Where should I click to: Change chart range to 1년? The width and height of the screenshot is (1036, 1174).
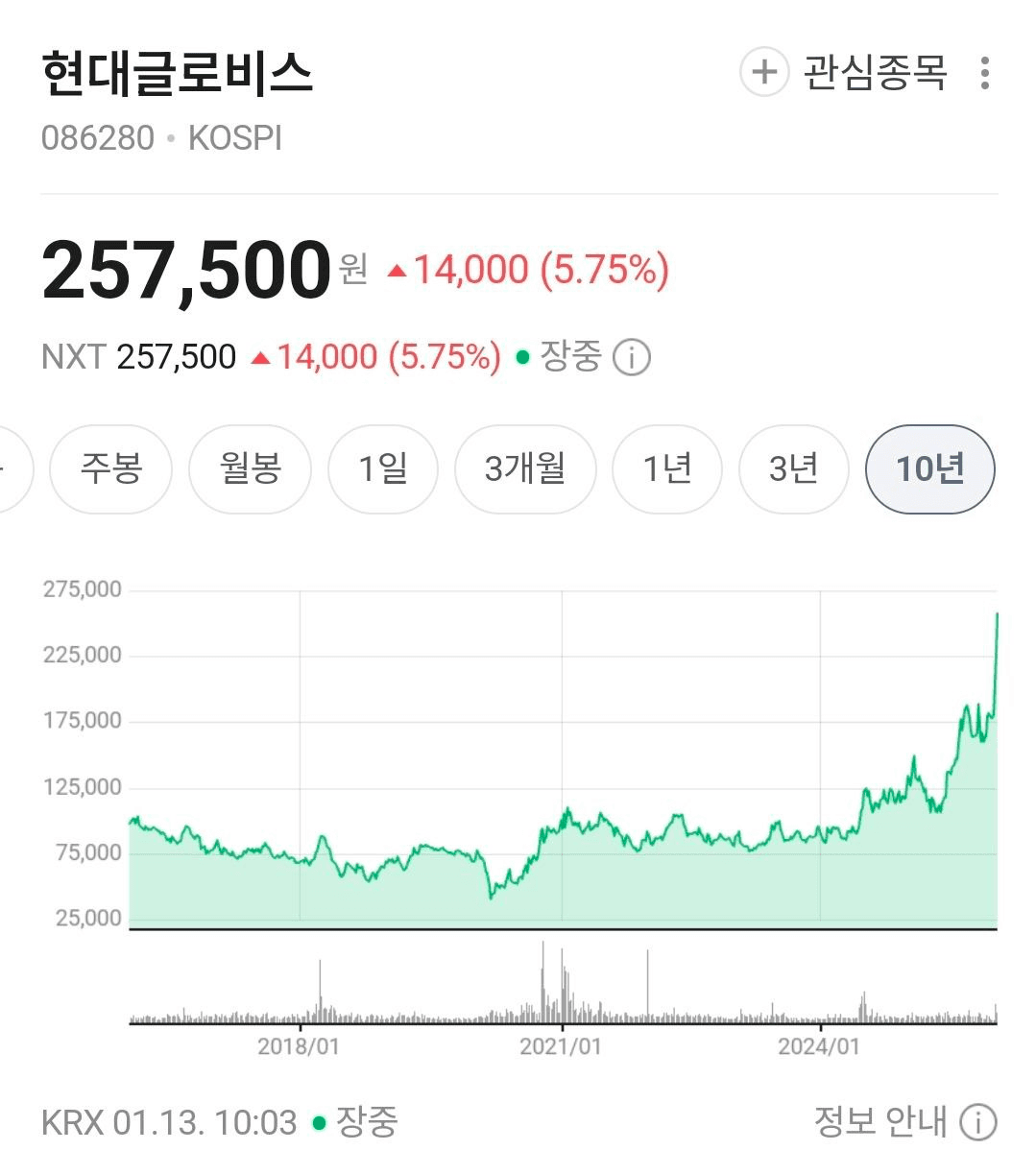click(x=666, y=469)
